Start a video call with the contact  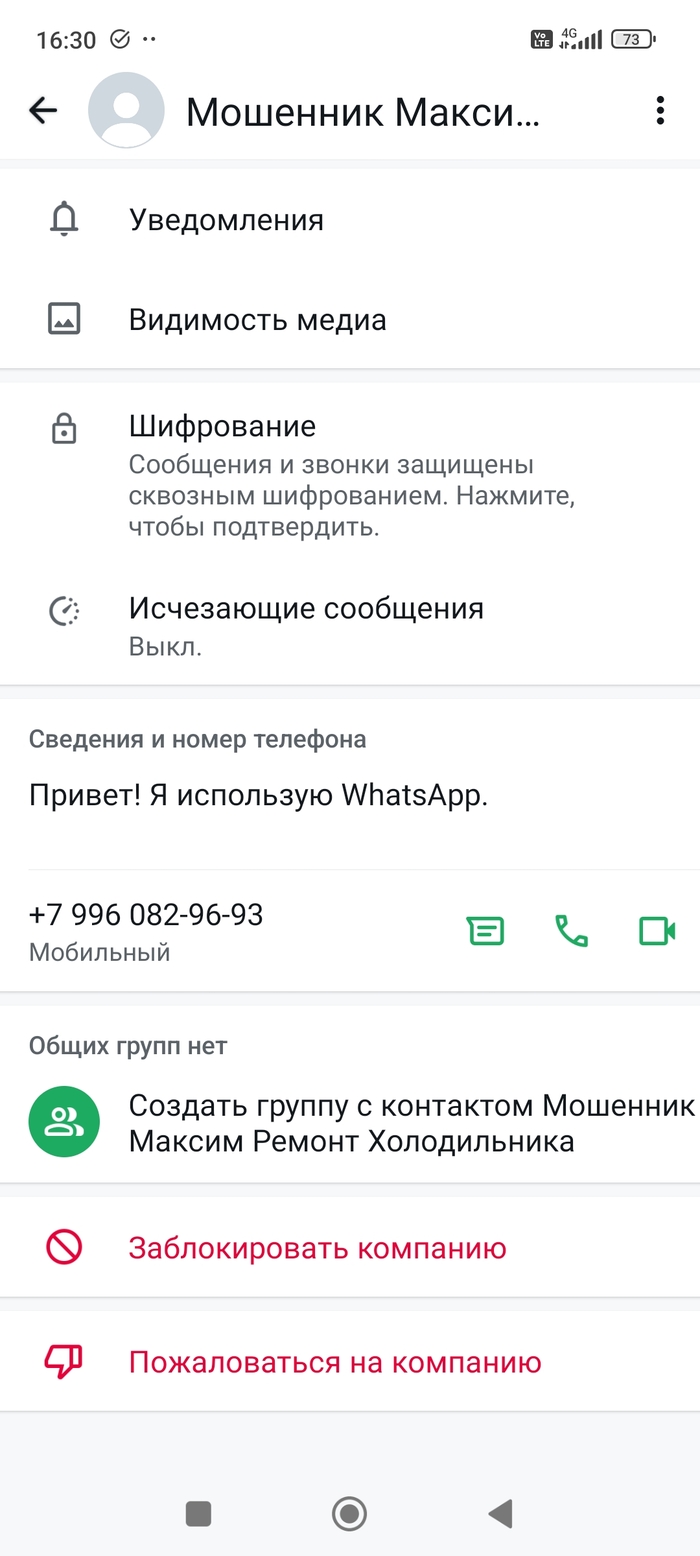(657, 931)
